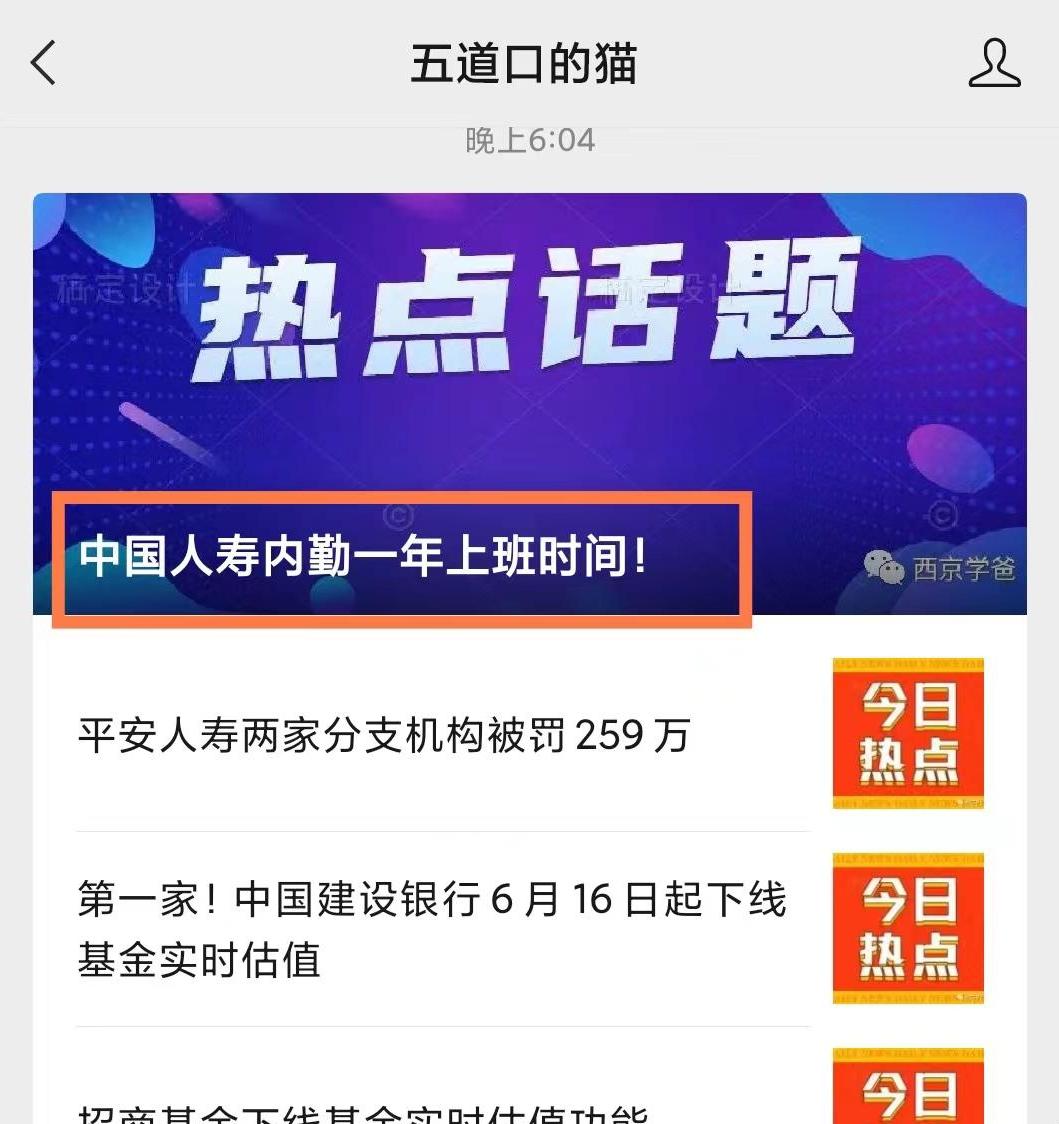Tap the timestamp 晚上6:04
The height and width of the screenshot is (1124, 1059).
point(529,141)
